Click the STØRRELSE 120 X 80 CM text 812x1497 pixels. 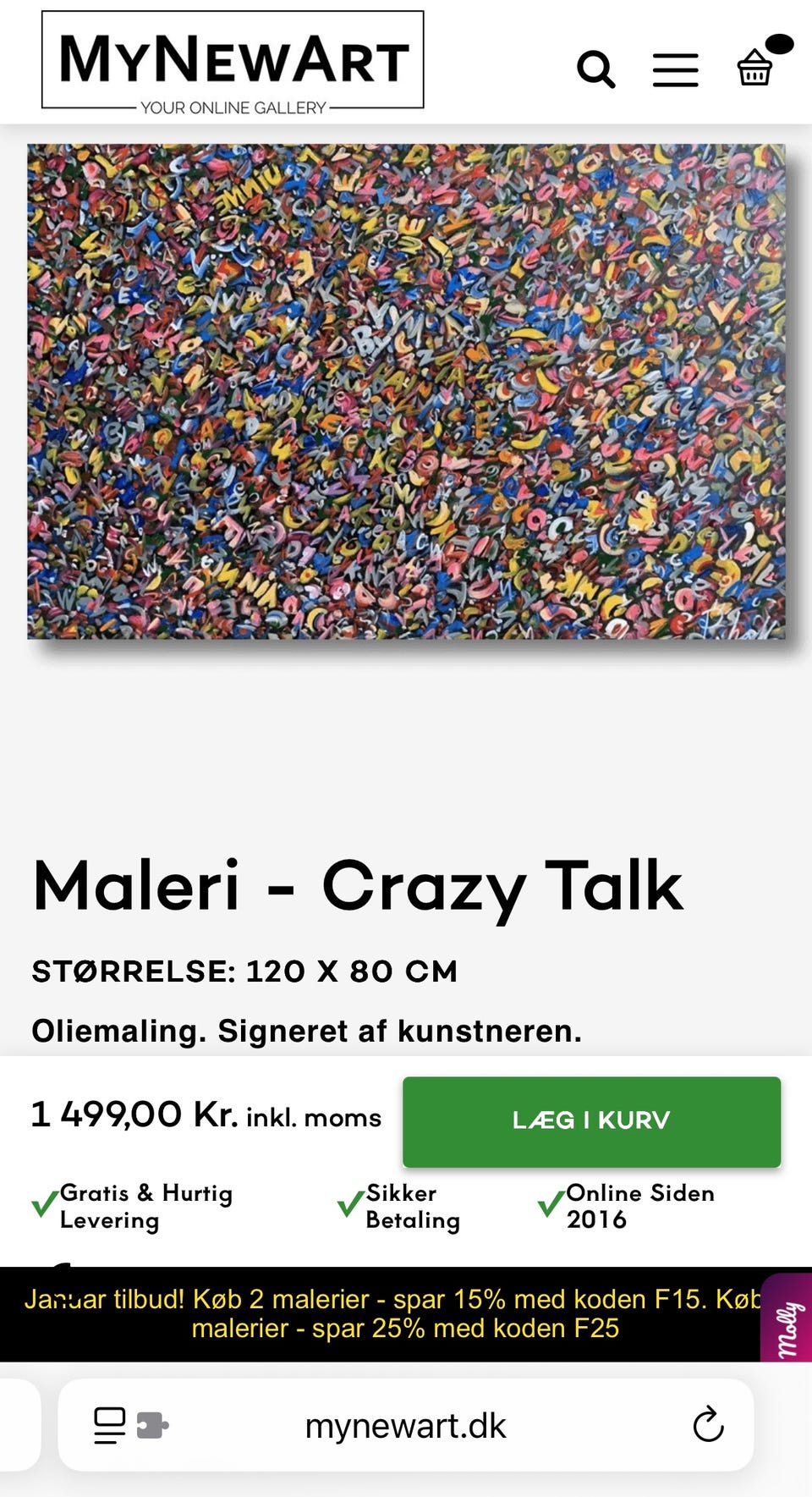(244, 971)
